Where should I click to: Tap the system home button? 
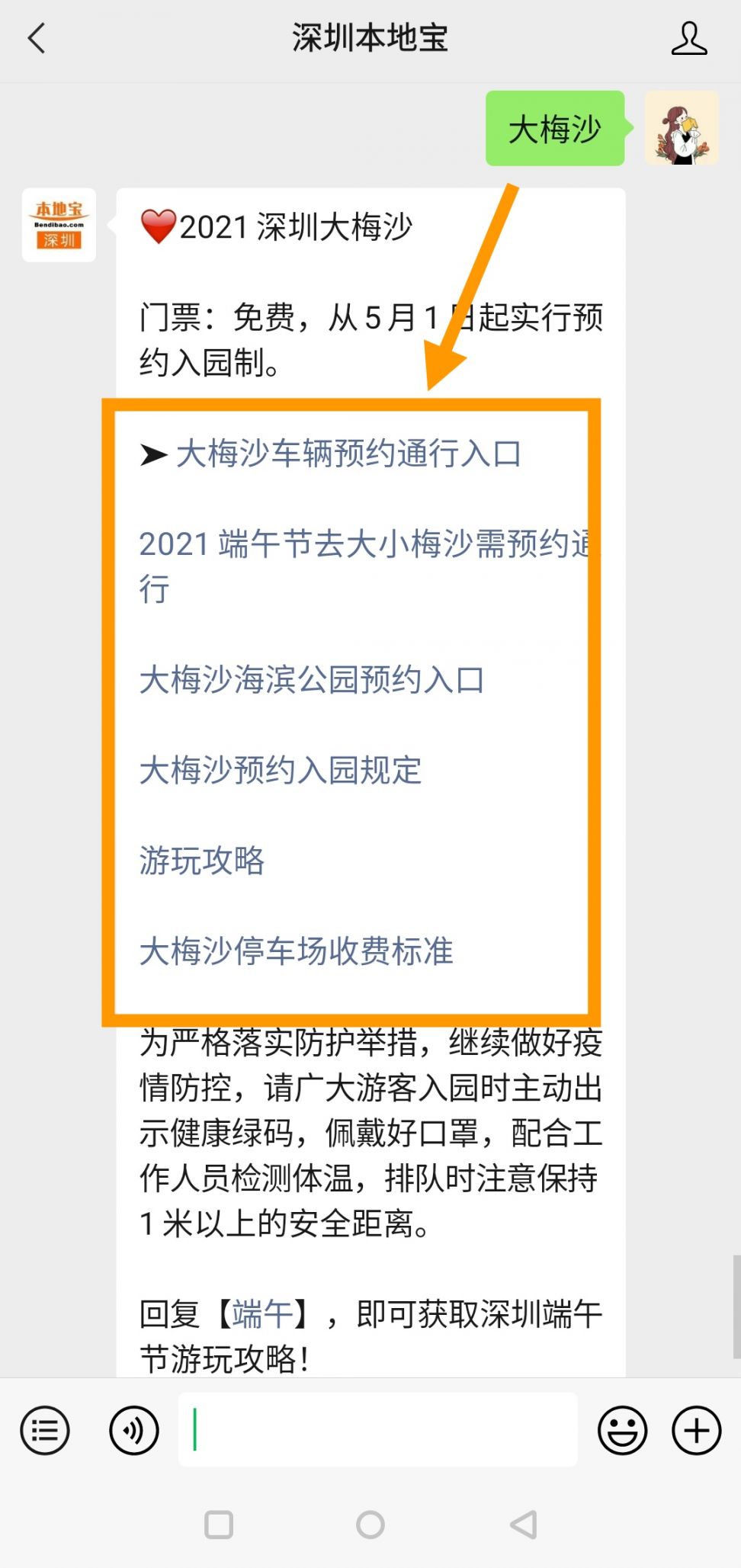coord(370,1525)
